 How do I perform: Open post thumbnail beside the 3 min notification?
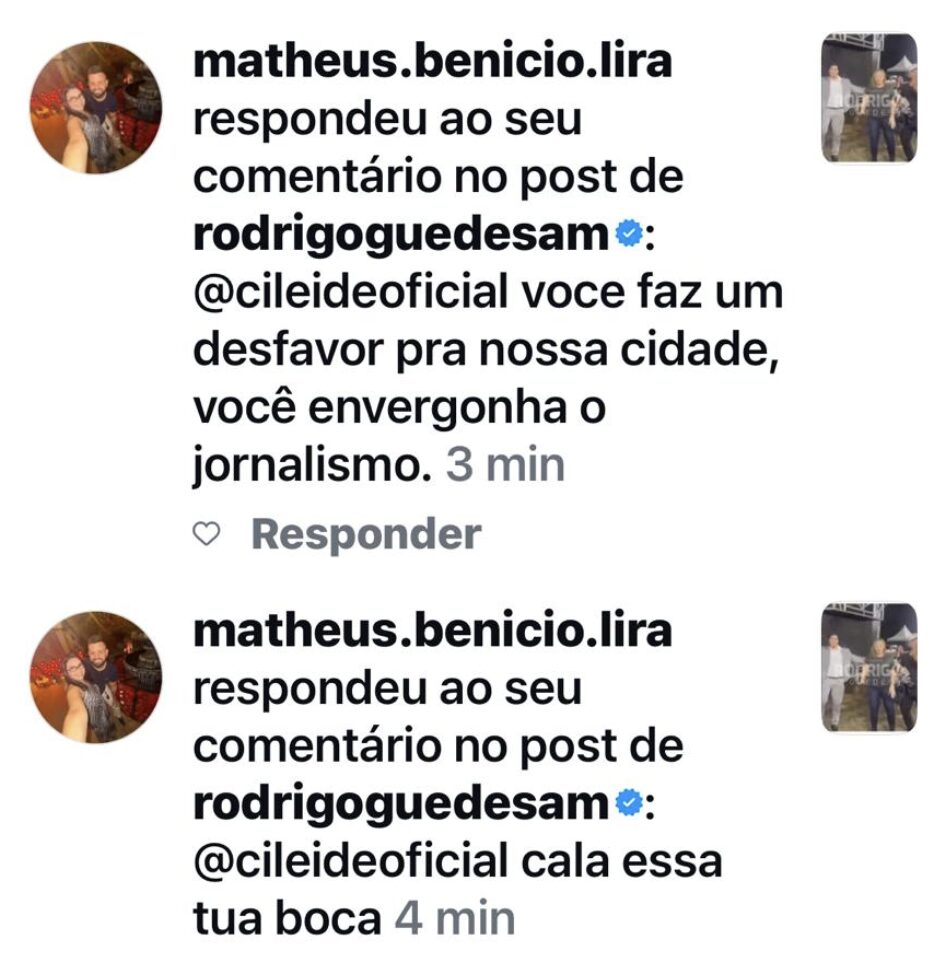click(x=868, y=97)
